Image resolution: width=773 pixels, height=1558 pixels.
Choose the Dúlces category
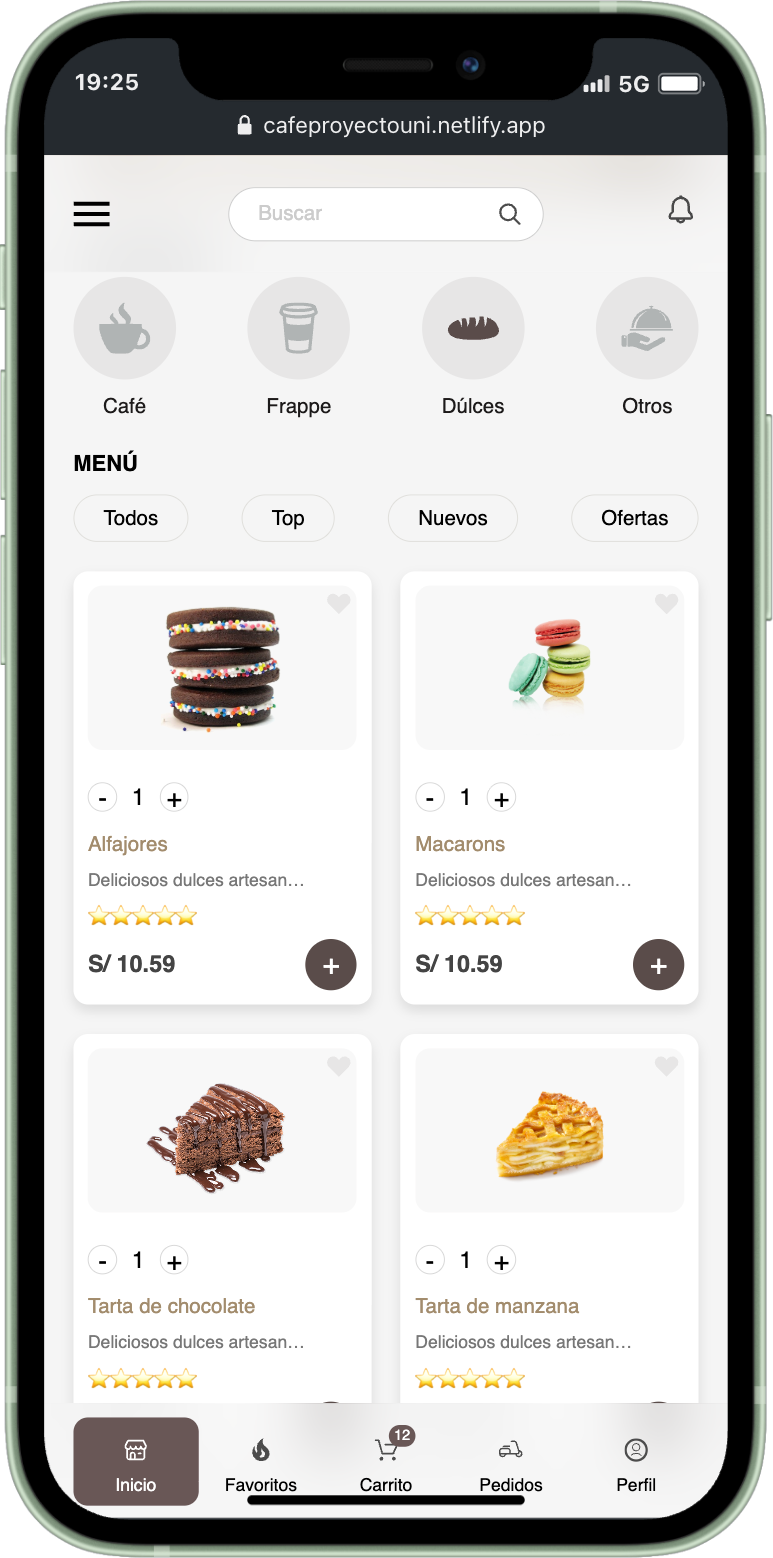pyautogui.click(x=473, y=329)
